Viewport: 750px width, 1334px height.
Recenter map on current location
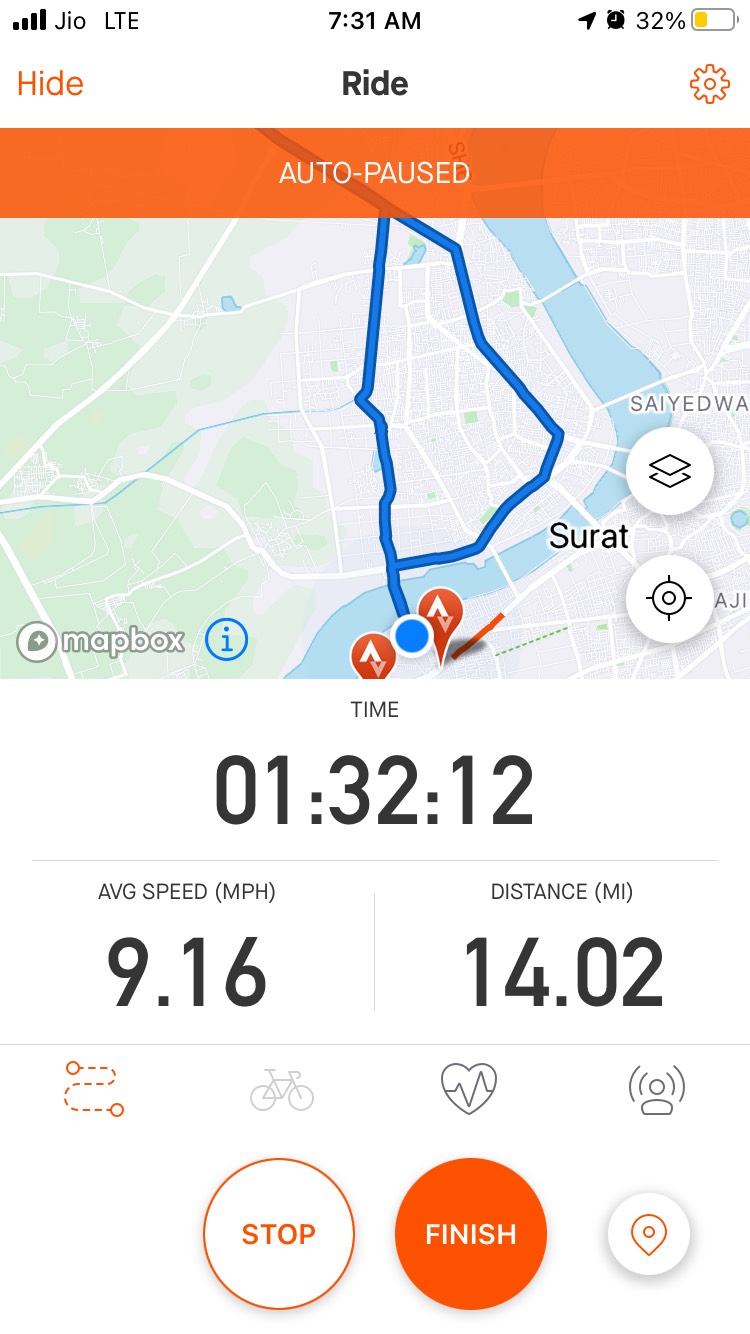pyautogui.click(x=669, y=599)
